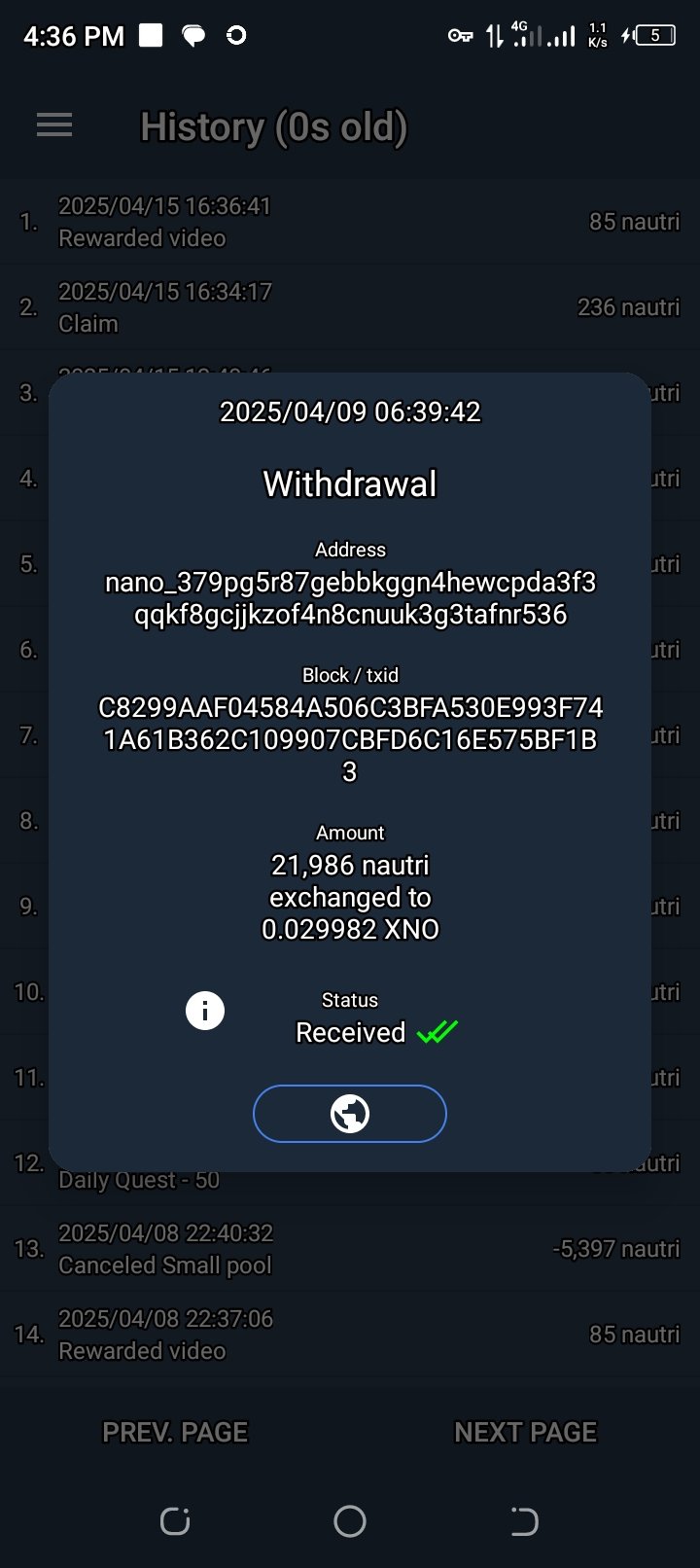Open the Canceled Small pool history entry
Image resolution: width=700 pixels, height=1568 pixels.
tap(350, 1249)
